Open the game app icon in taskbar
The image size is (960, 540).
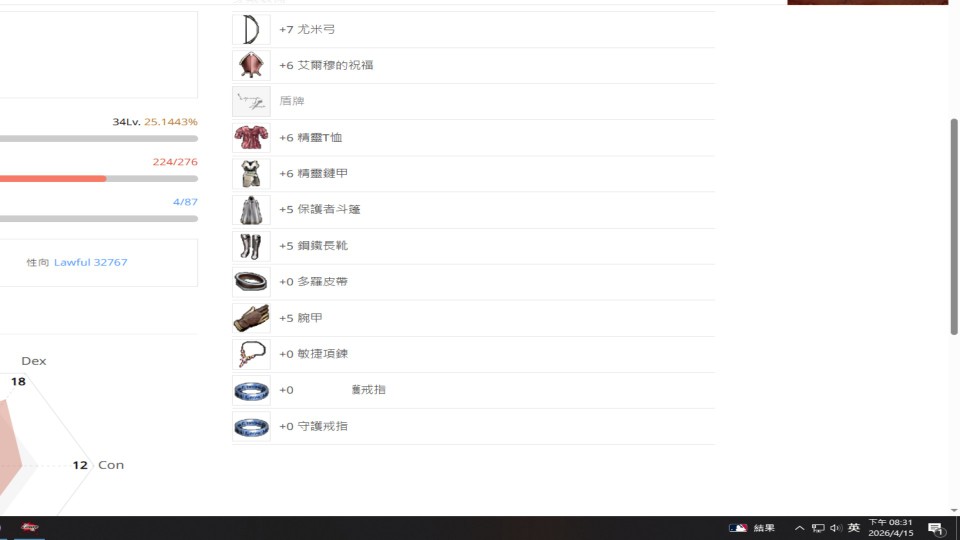click(30, 528)
